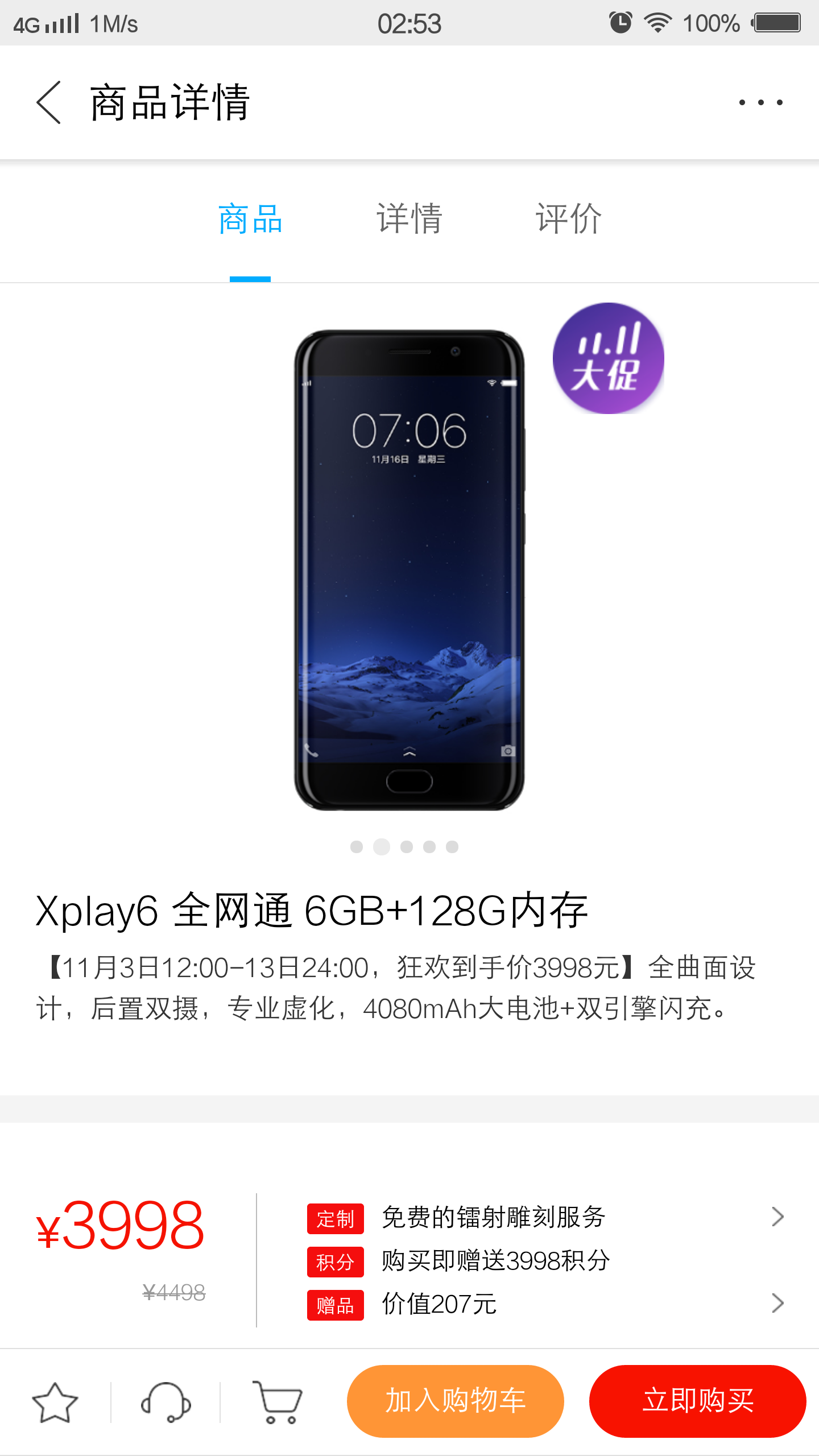Open the three-dot overflow menu
This screenshot has width=819, height=1456.
(x=760, y=102)
